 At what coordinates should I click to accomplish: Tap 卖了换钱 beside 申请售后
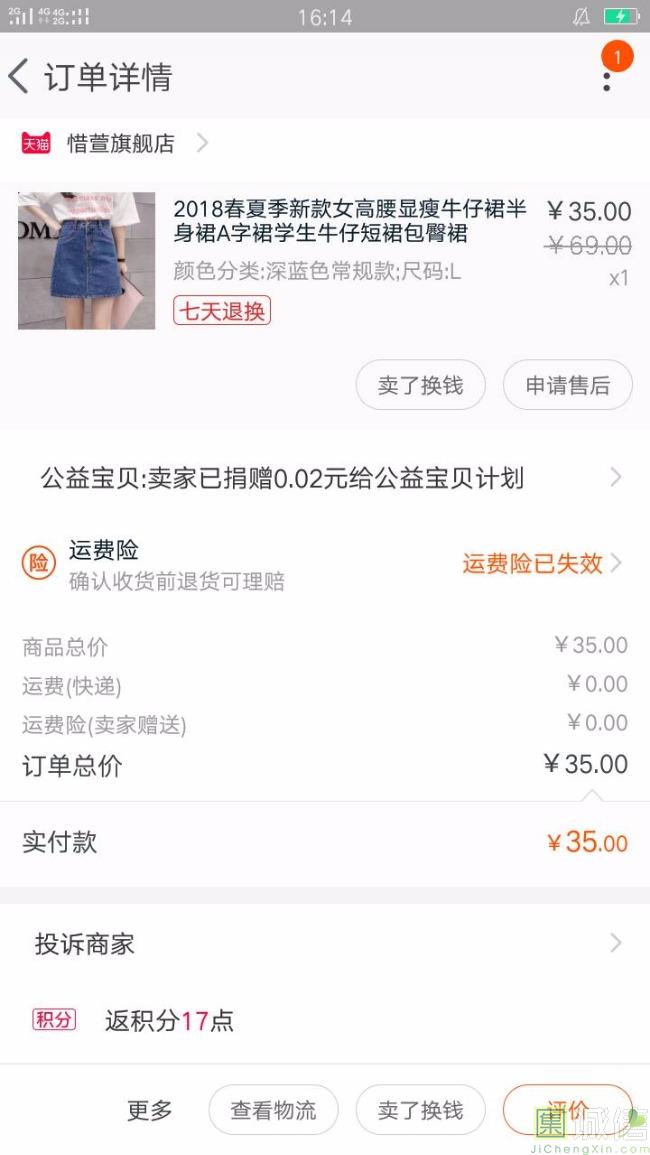tap(420, 385)
